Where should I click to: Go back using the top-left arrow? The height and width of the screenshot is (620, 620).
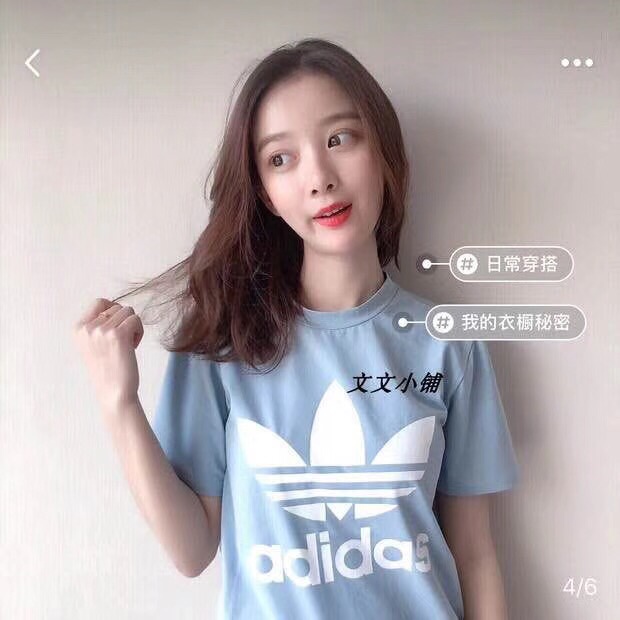tap(33, 63)
